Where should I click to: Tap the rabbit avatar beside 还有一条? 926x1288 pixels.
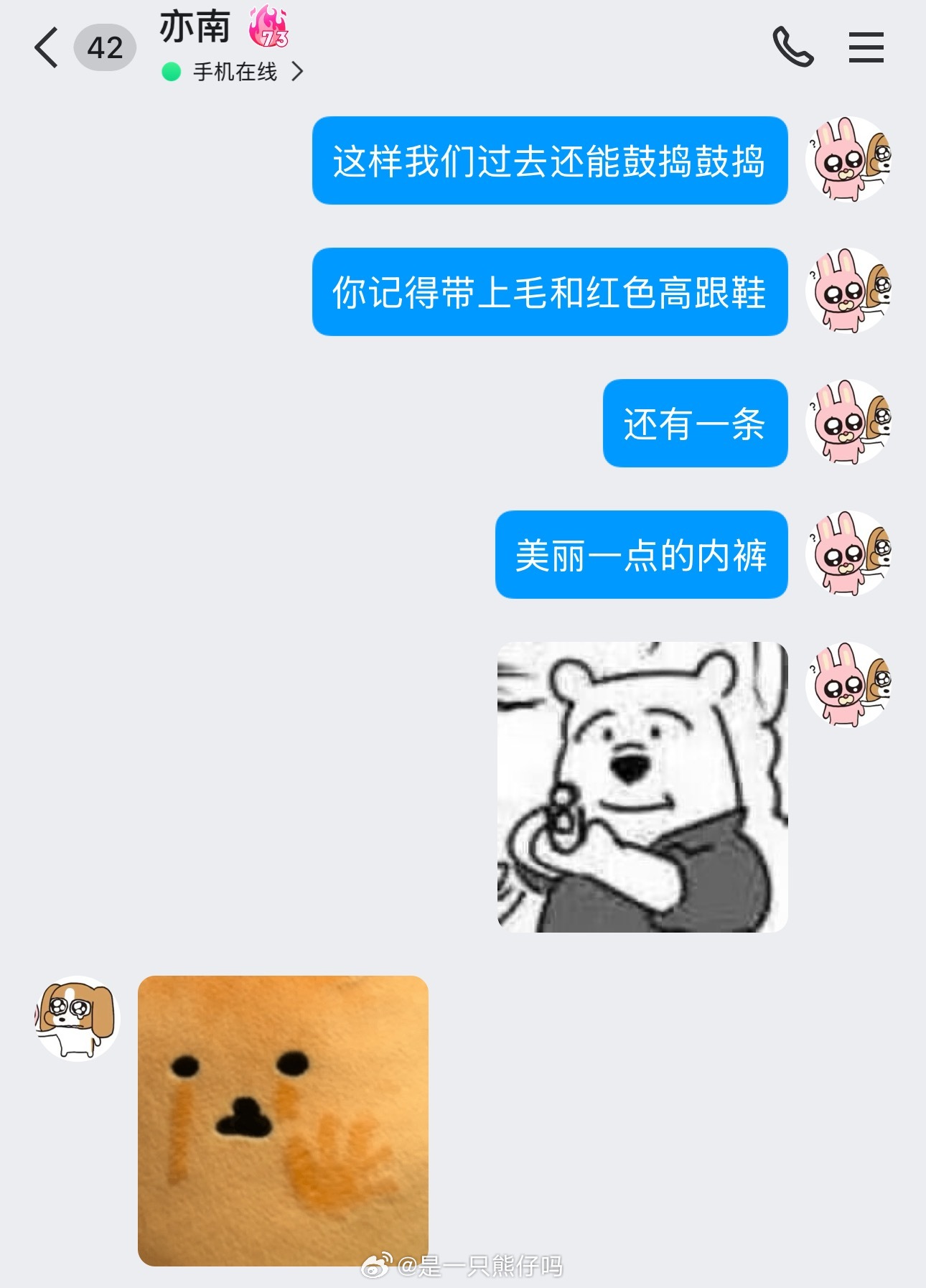click(848, 422)
